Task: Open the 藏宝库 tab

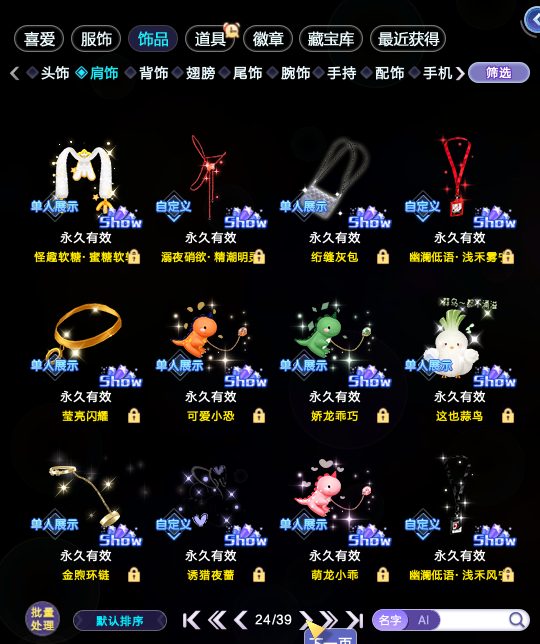Action: (331, 39)
